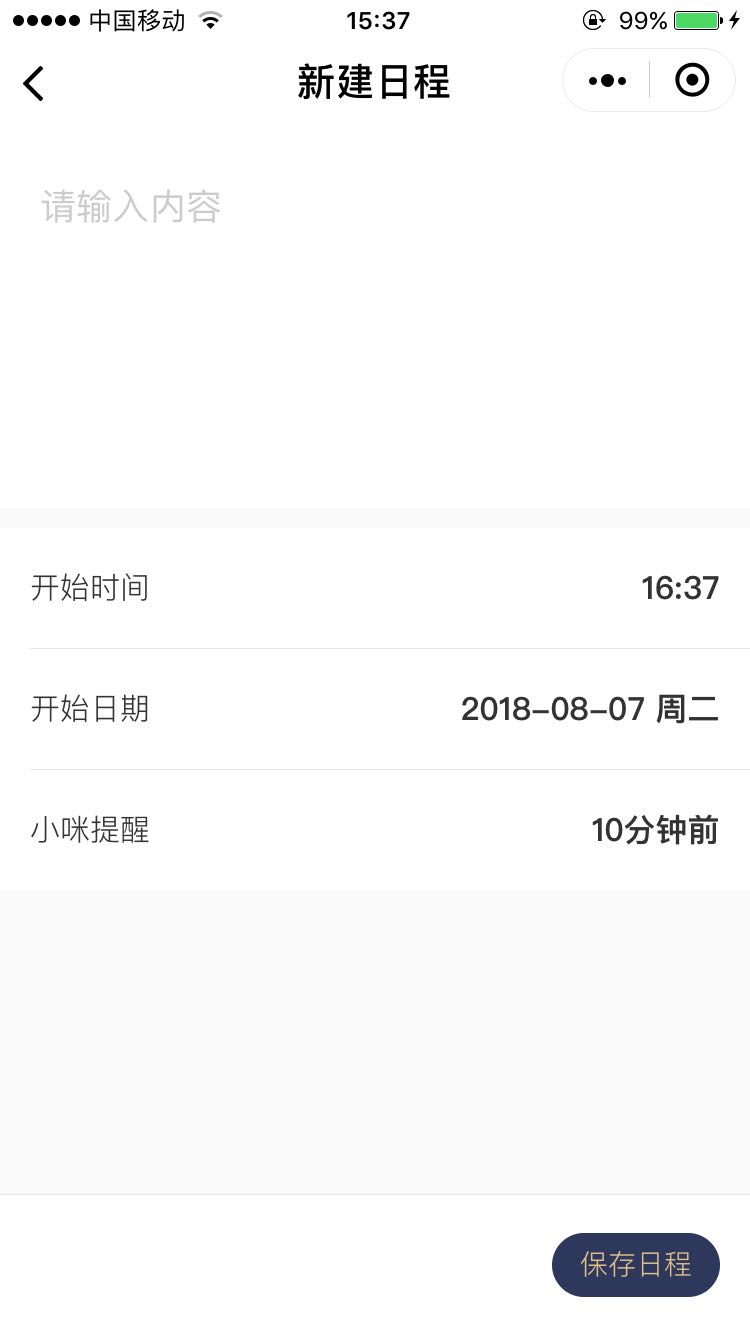Save with the 保存日程 button
The image size is (750, 1334).
[636, 1265]
